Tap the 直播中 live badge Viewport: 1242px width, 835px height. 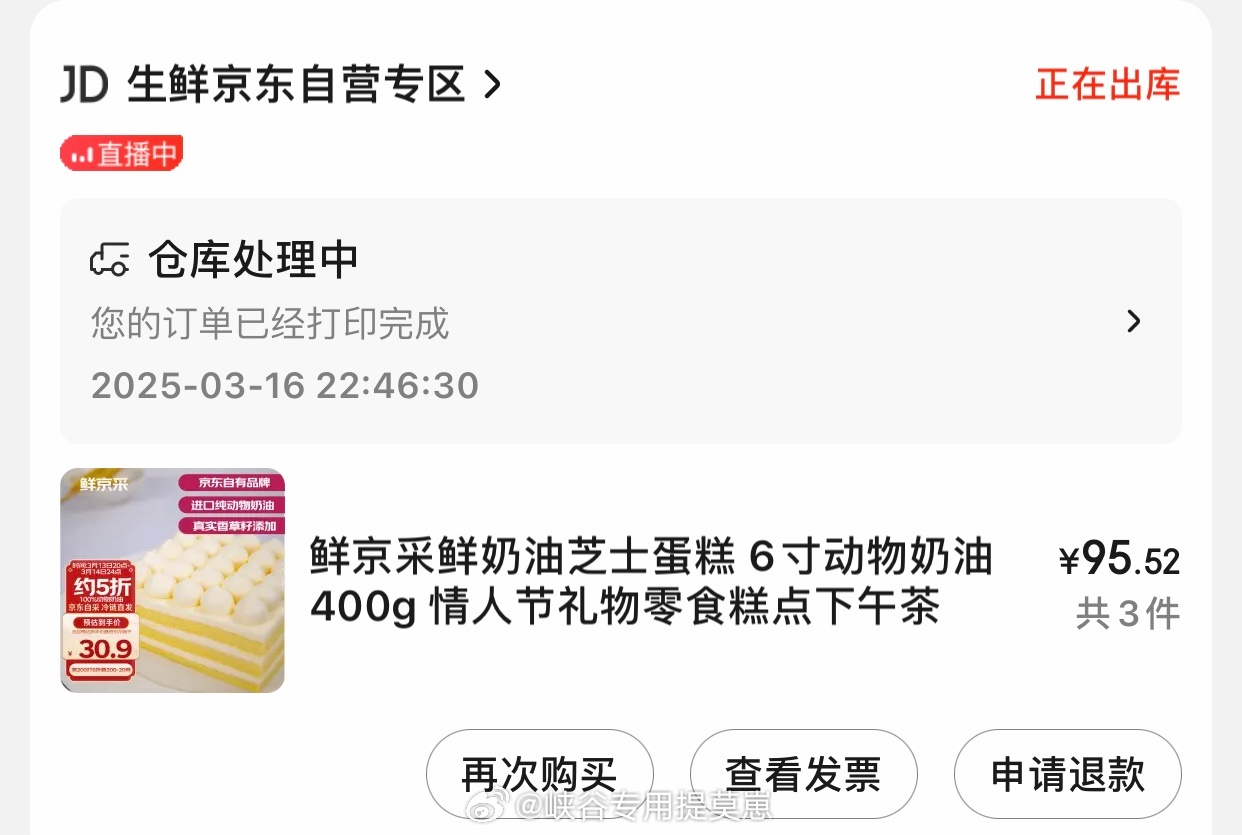click(x=122, y=154)
